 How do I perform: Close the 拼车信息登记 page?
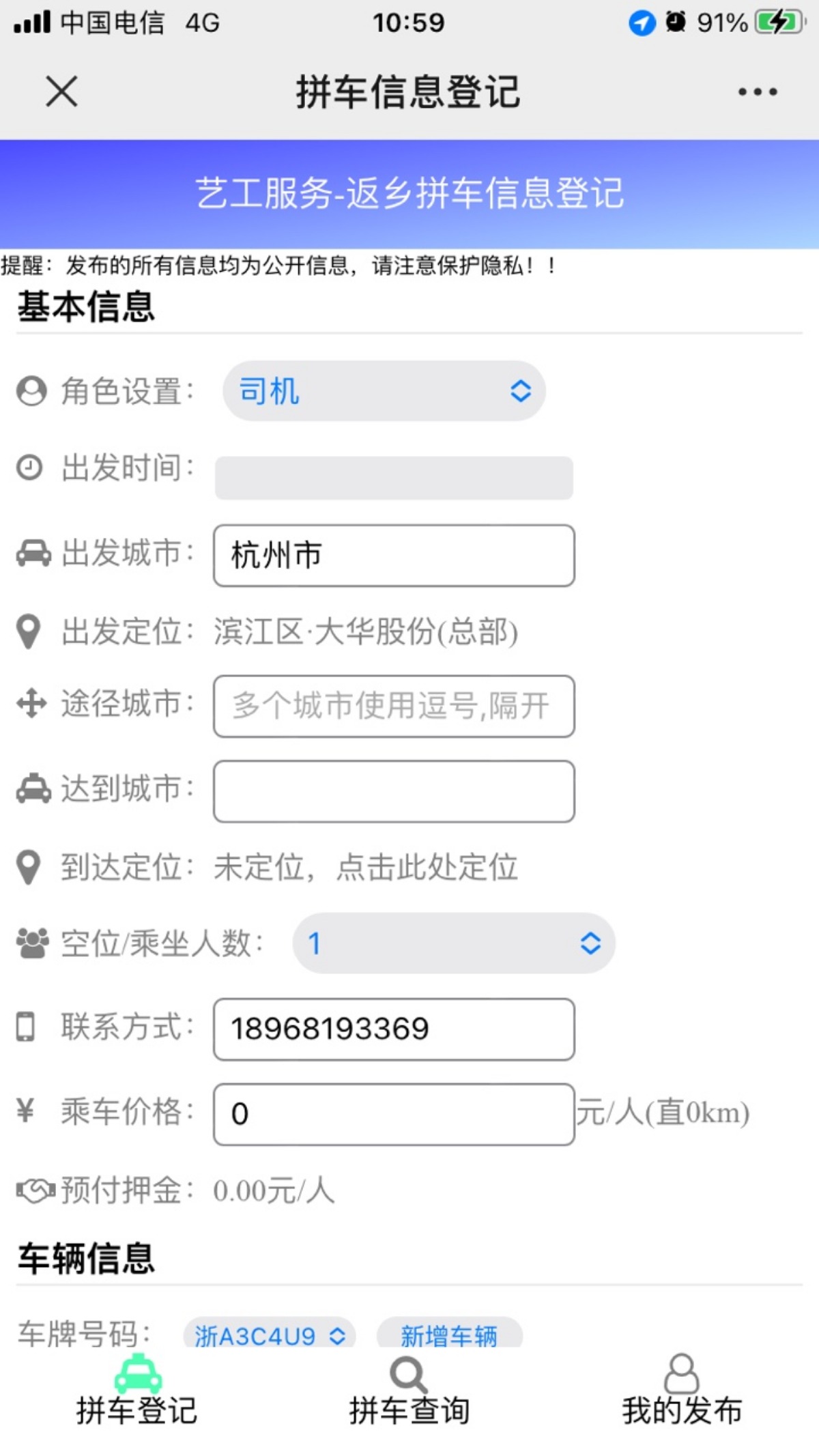[x=61, y=91]
